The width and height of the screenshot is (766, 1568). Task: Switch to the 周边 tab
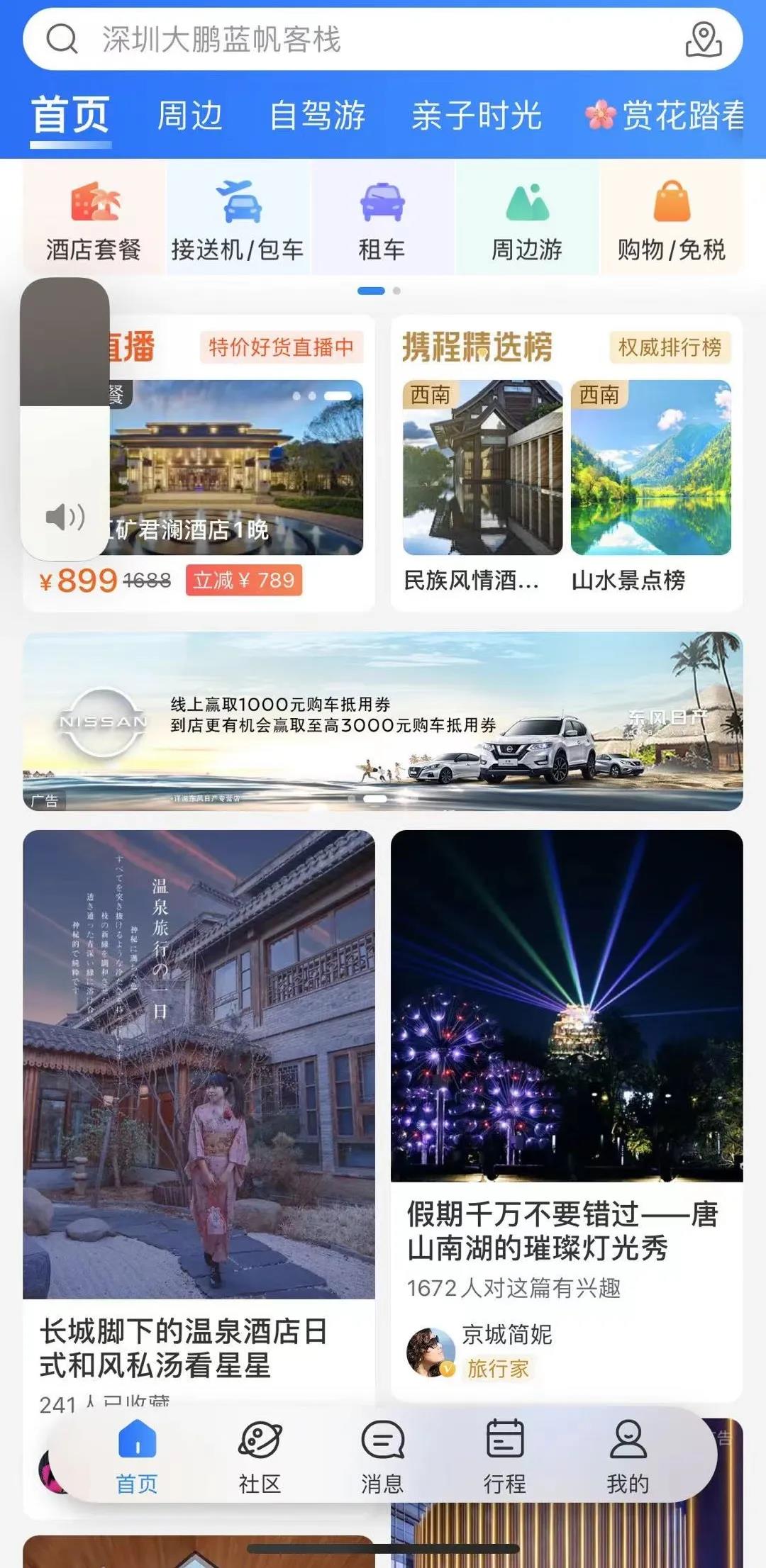tap(189, 116)
